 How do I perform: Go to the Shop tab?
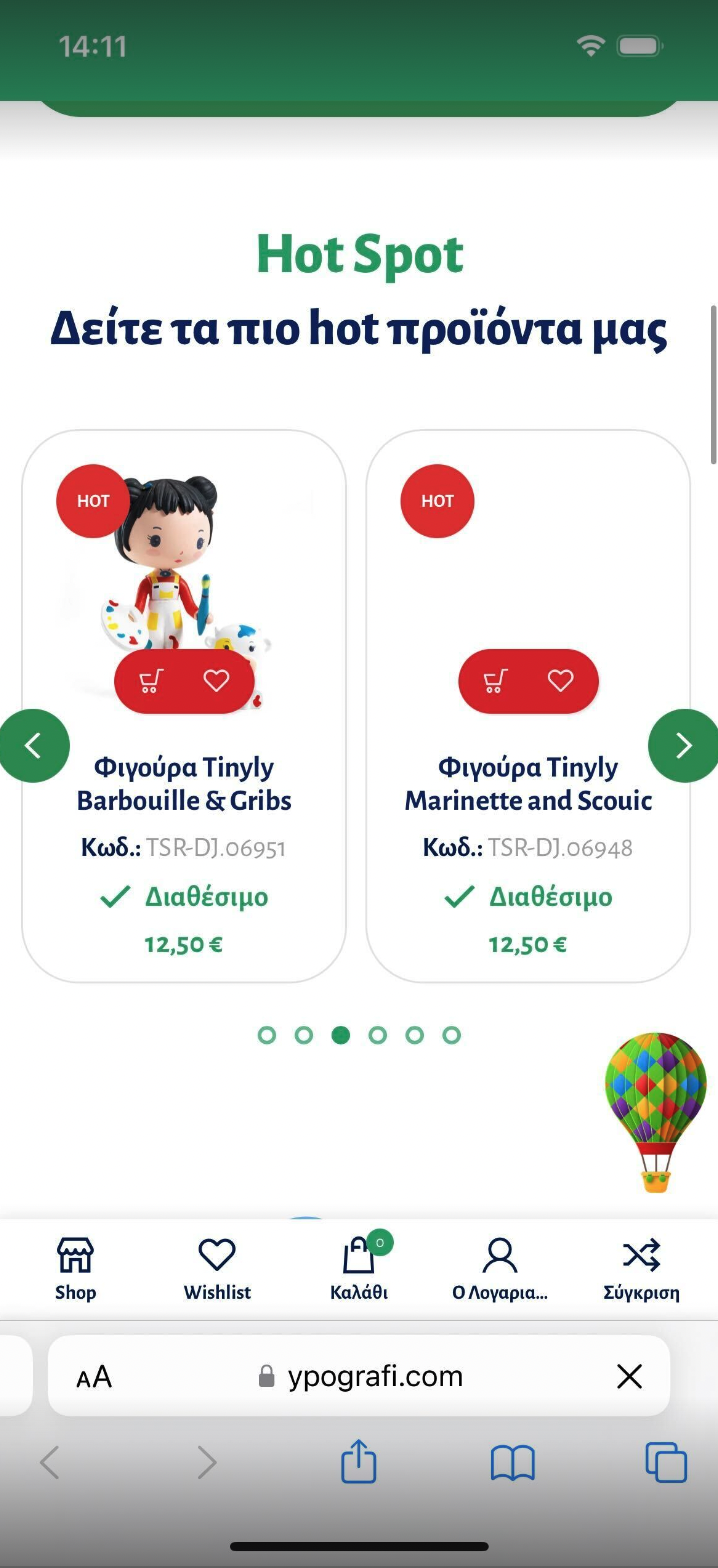click(x=75, y=1268)
